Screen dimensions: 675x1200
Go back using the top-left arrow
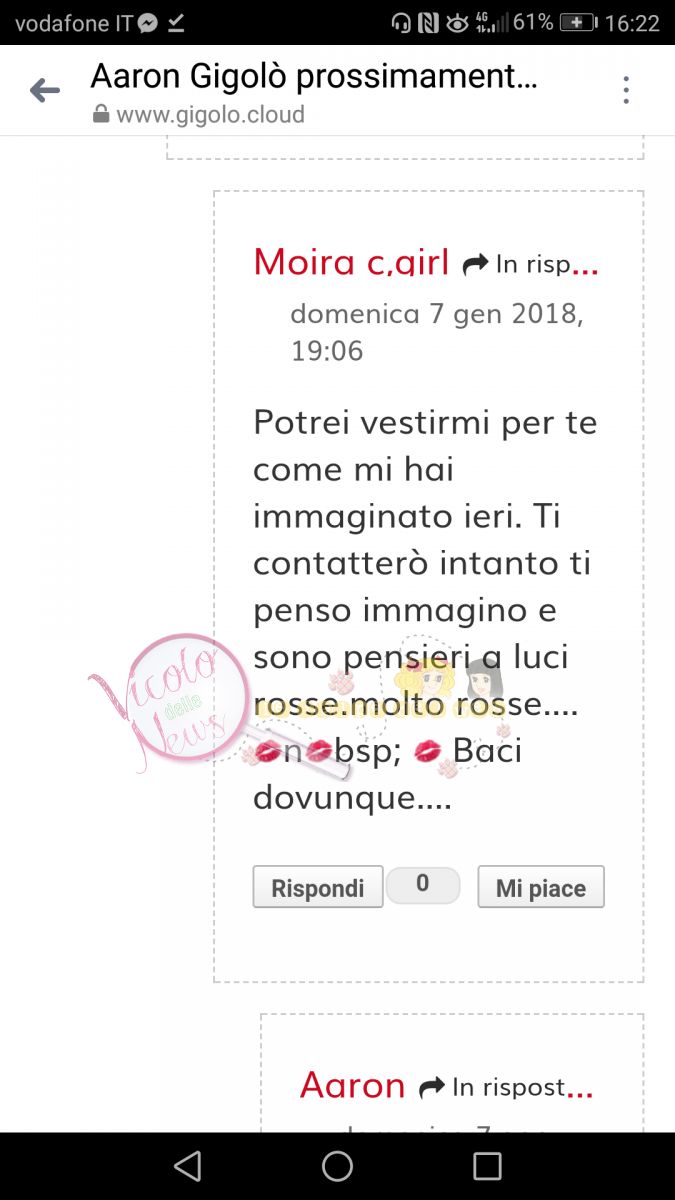tap(44, 91)
